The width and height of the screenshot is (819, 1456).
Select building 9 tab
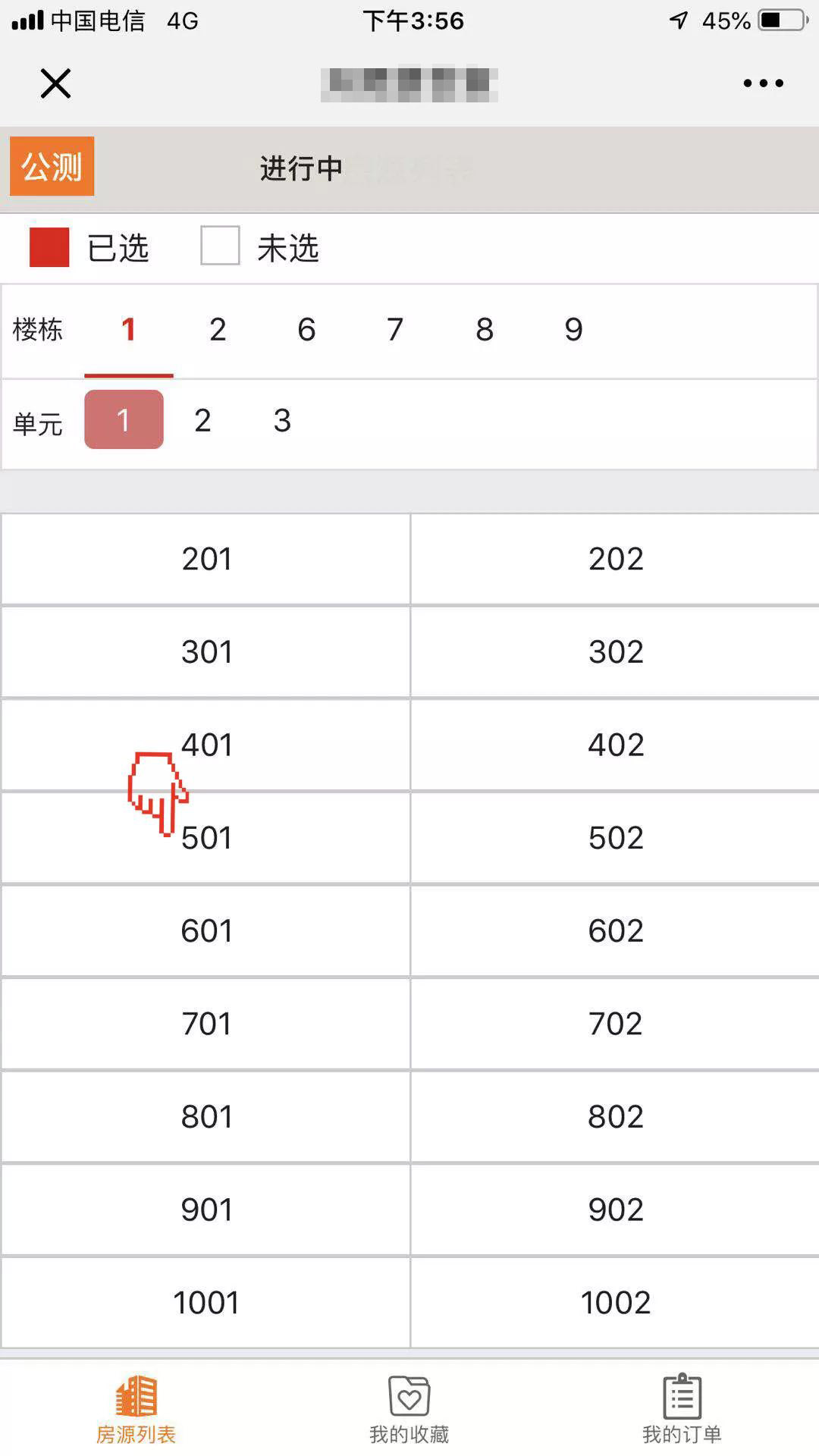573,330
